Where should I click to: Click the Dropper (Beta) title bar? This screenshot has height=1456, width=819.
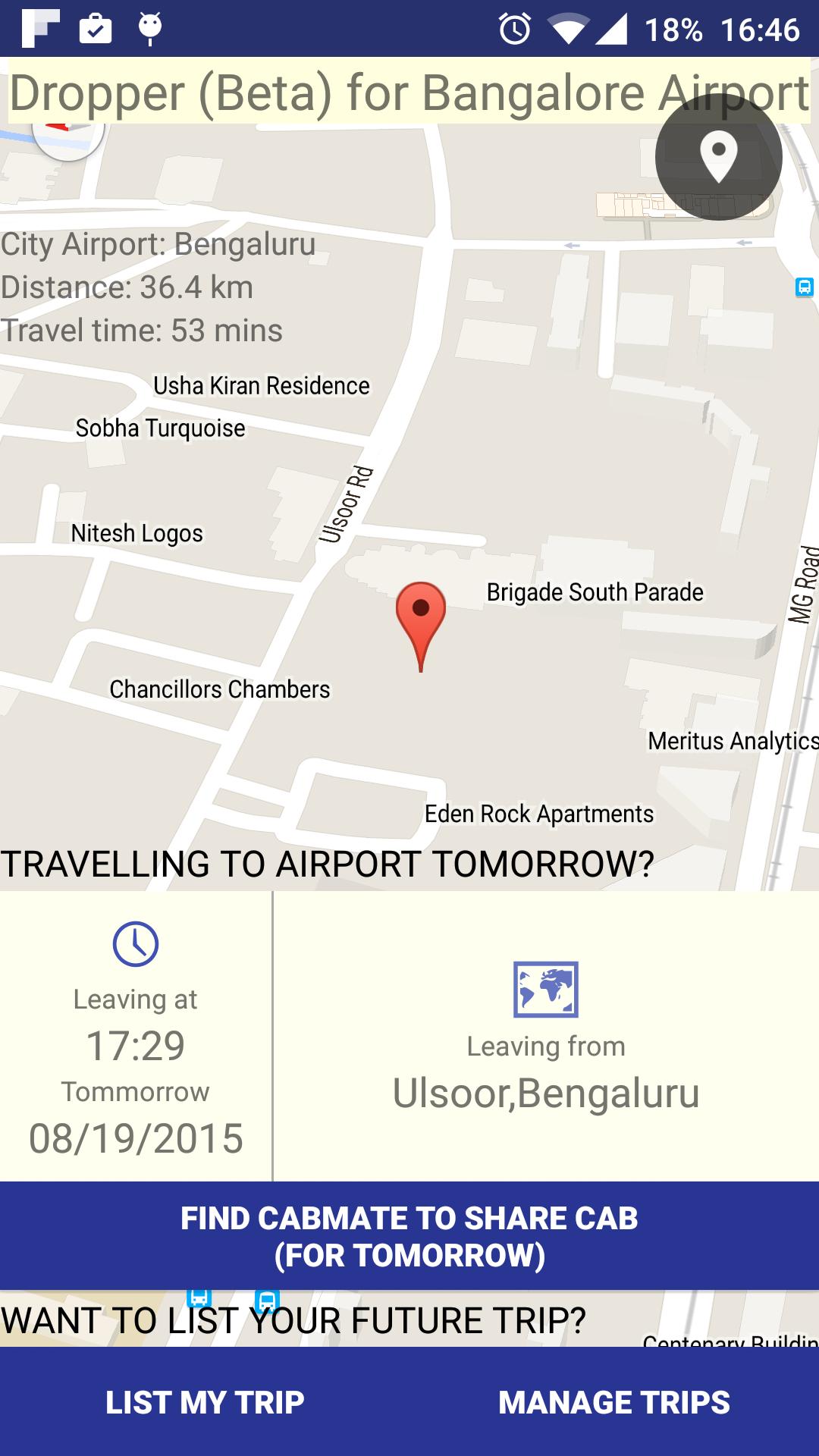point(409,91)
